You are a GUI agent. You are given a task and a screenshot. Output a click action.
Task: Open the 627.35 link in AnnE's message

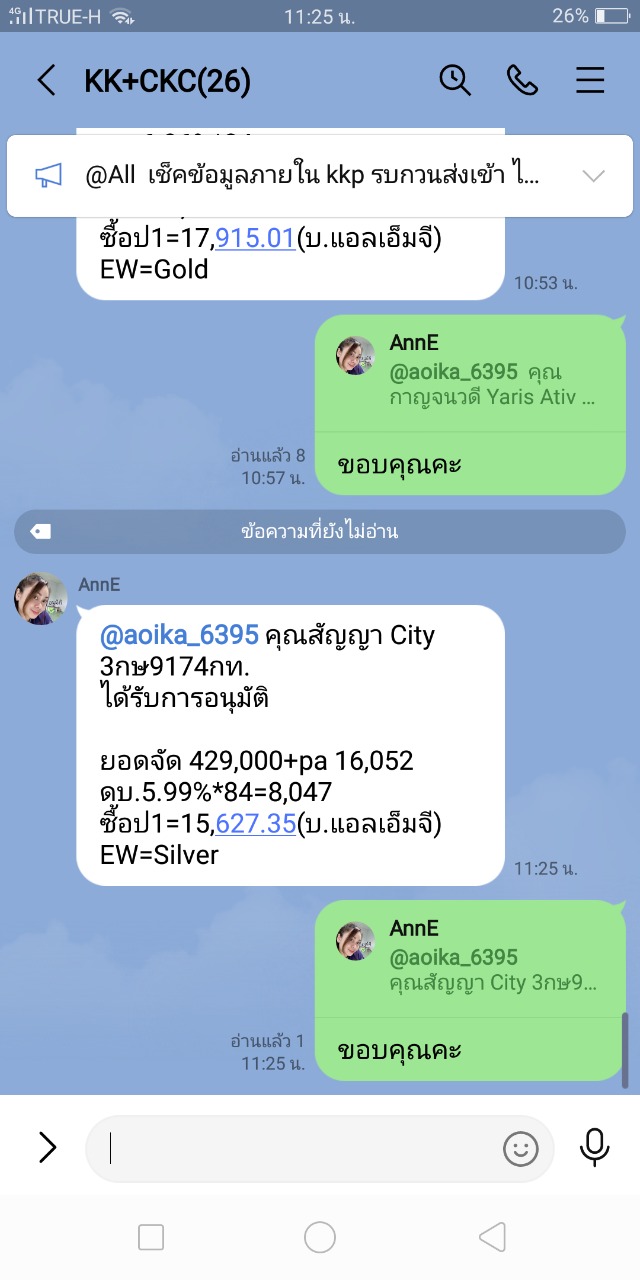point(255,825)
